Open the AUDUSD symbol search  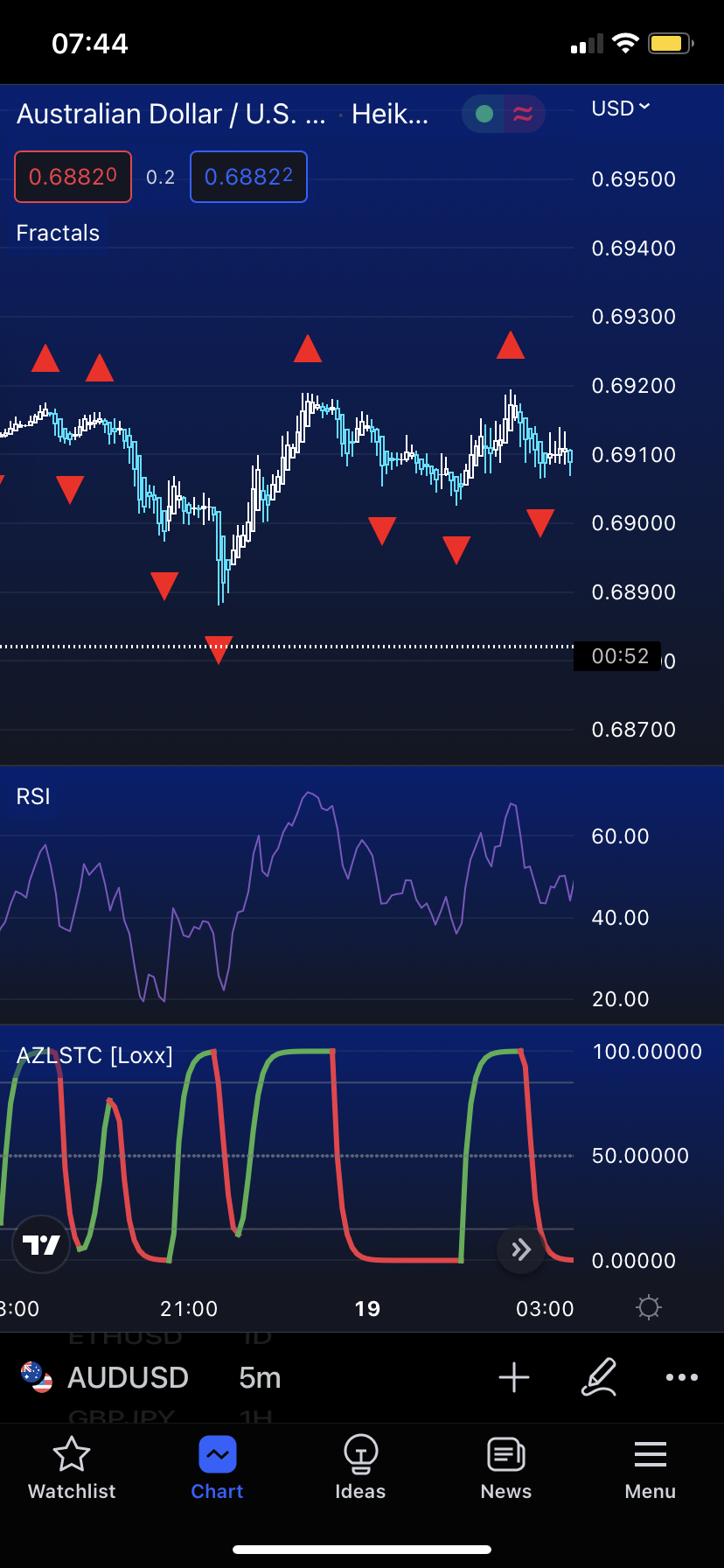click(x=128, y=1377)
